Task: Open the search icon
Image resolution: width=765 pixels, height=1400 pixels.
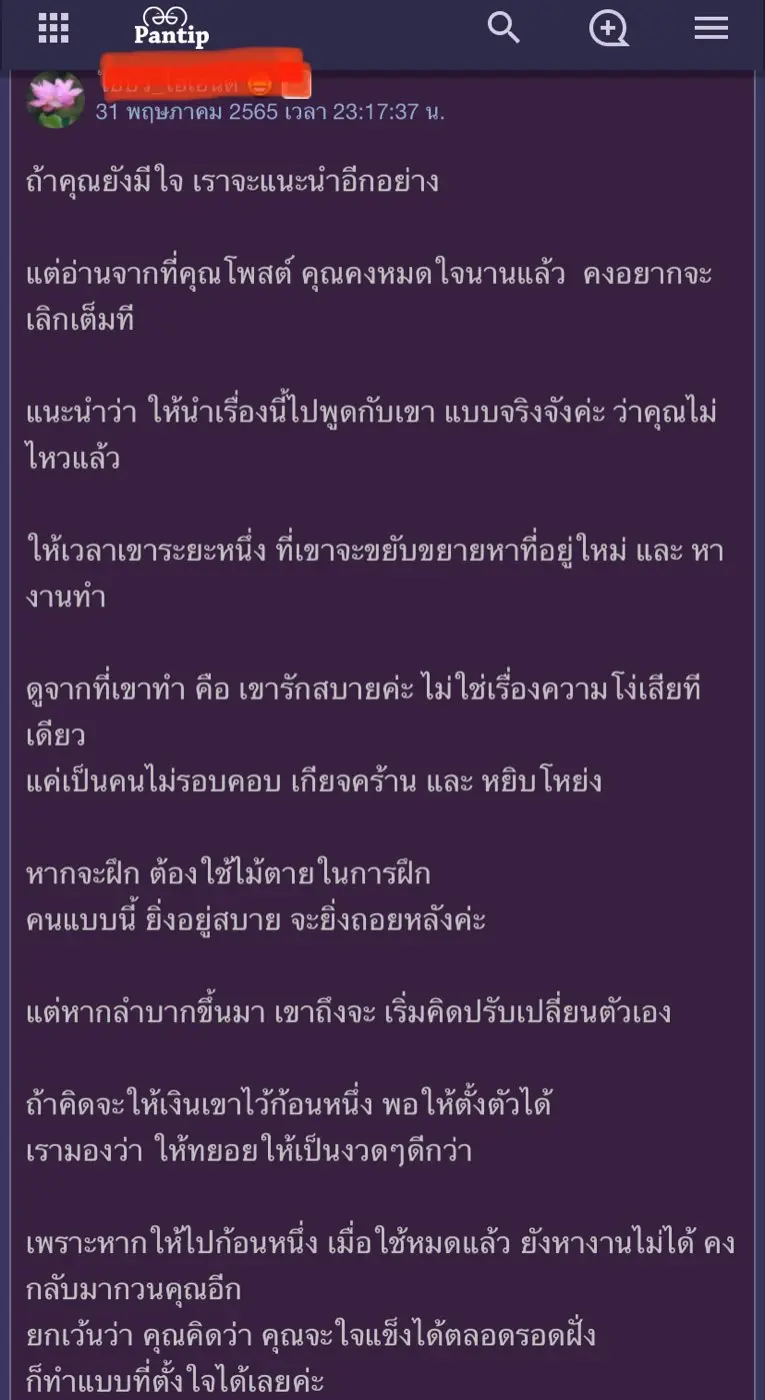Action: tap(503, 28)
